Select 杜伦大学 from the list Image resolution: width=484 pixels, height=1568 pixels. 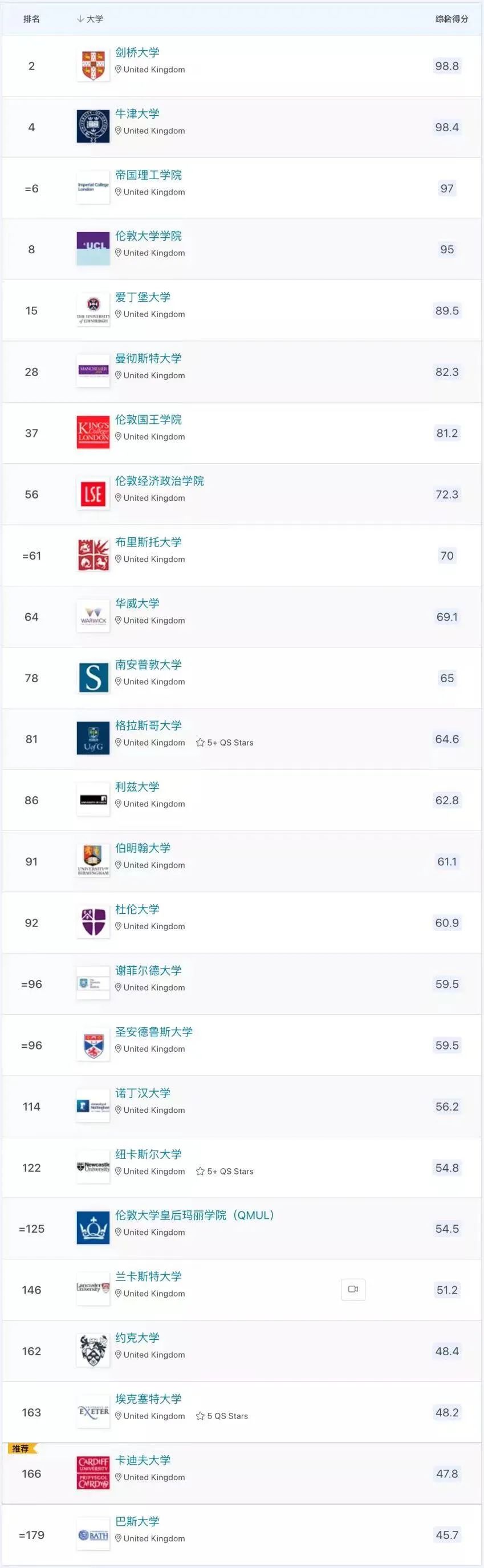137,909
